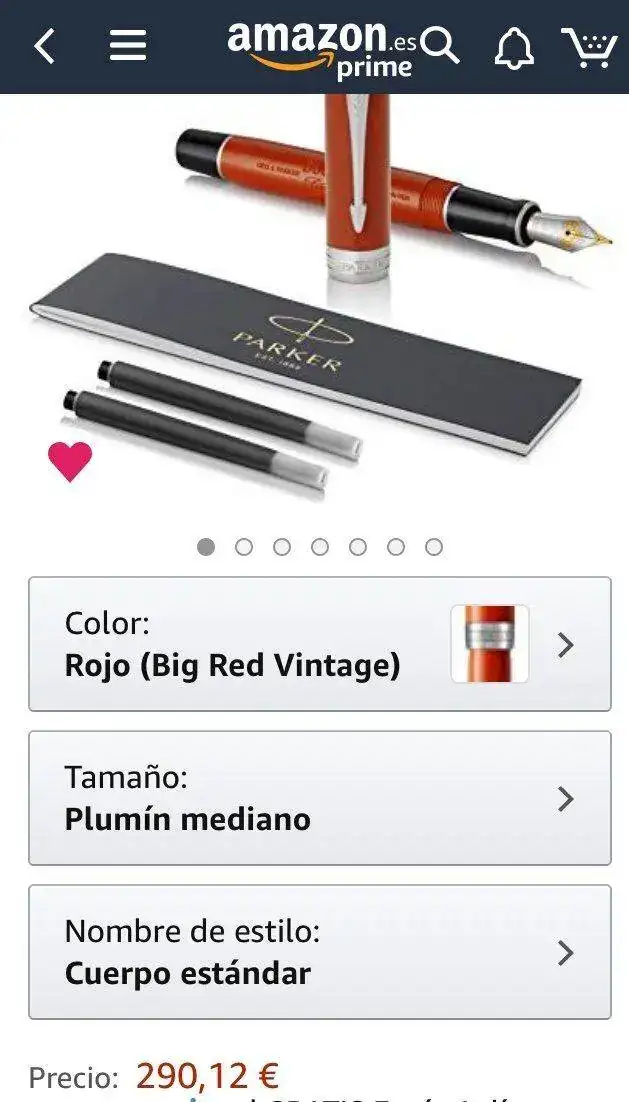Go back to the previous page

[44, 46]
